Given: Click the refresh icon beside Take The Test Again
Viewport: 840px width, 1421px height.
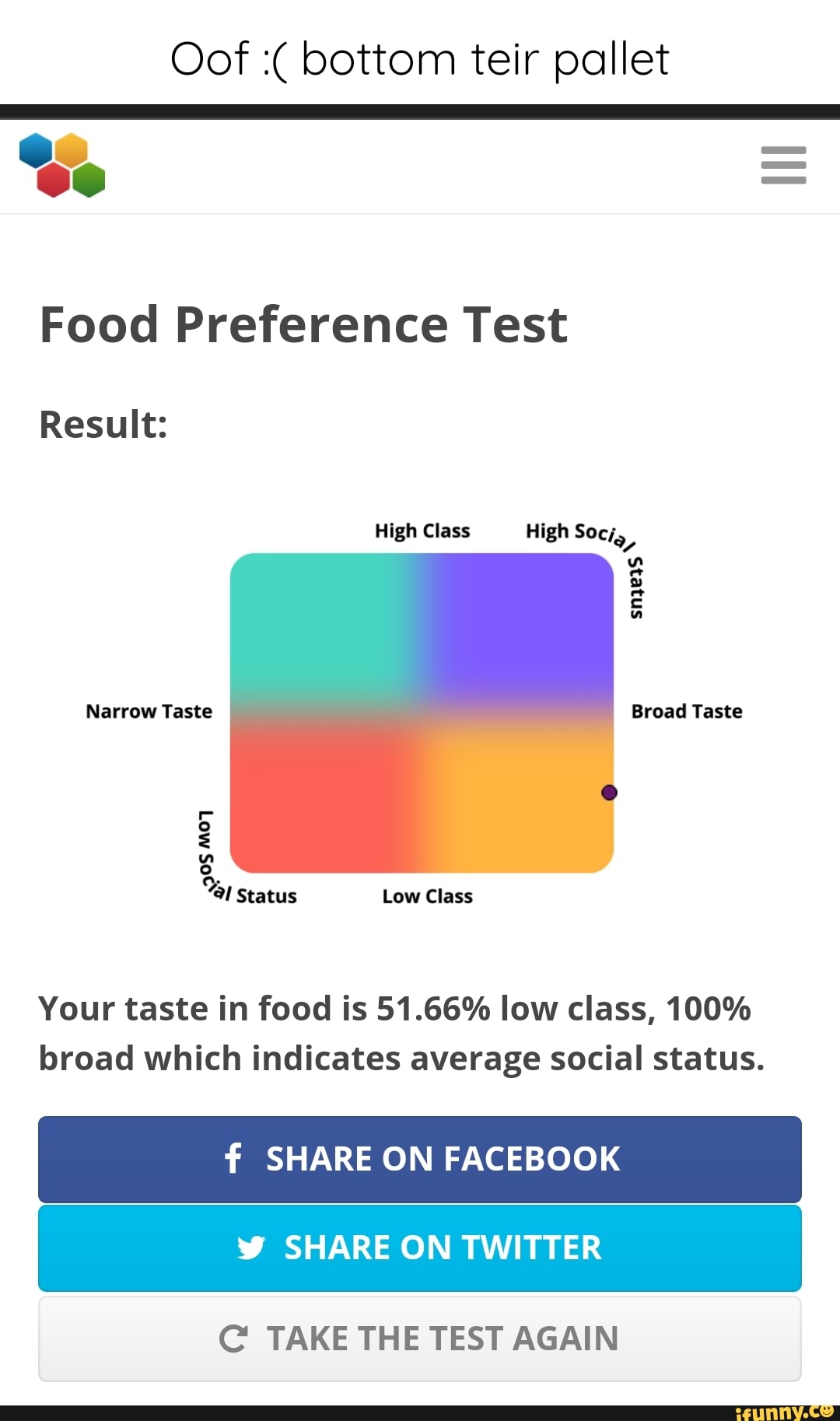Looking at the screenshot, I should [236, 1338].
